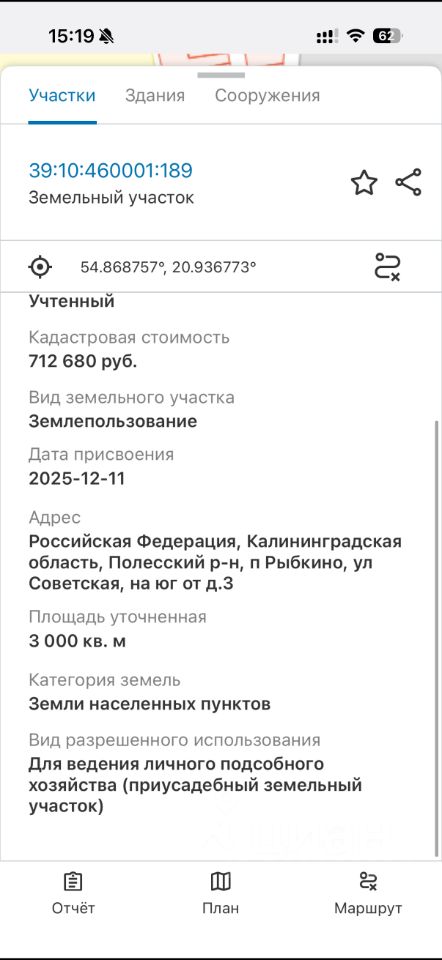Tap the sheet drag handle
The height and width of the screenshot is (960, 442).
pyautogui.click(x=221, y=76)
